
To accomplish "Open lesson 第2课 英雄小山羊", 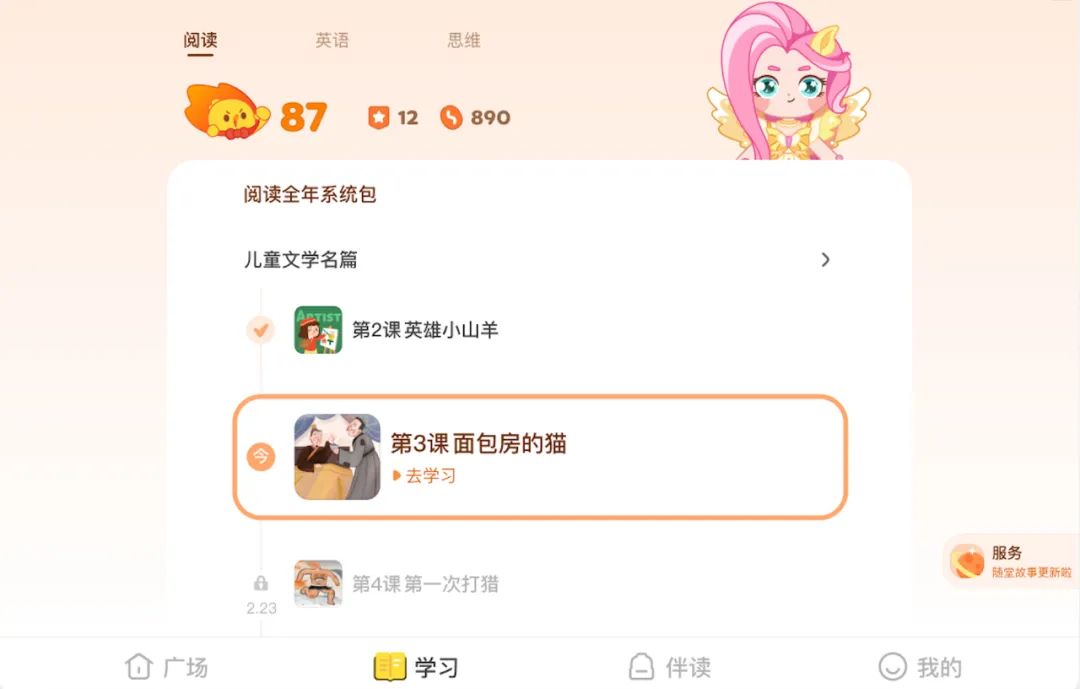I will pyautogui.click(x=424, y=330).
